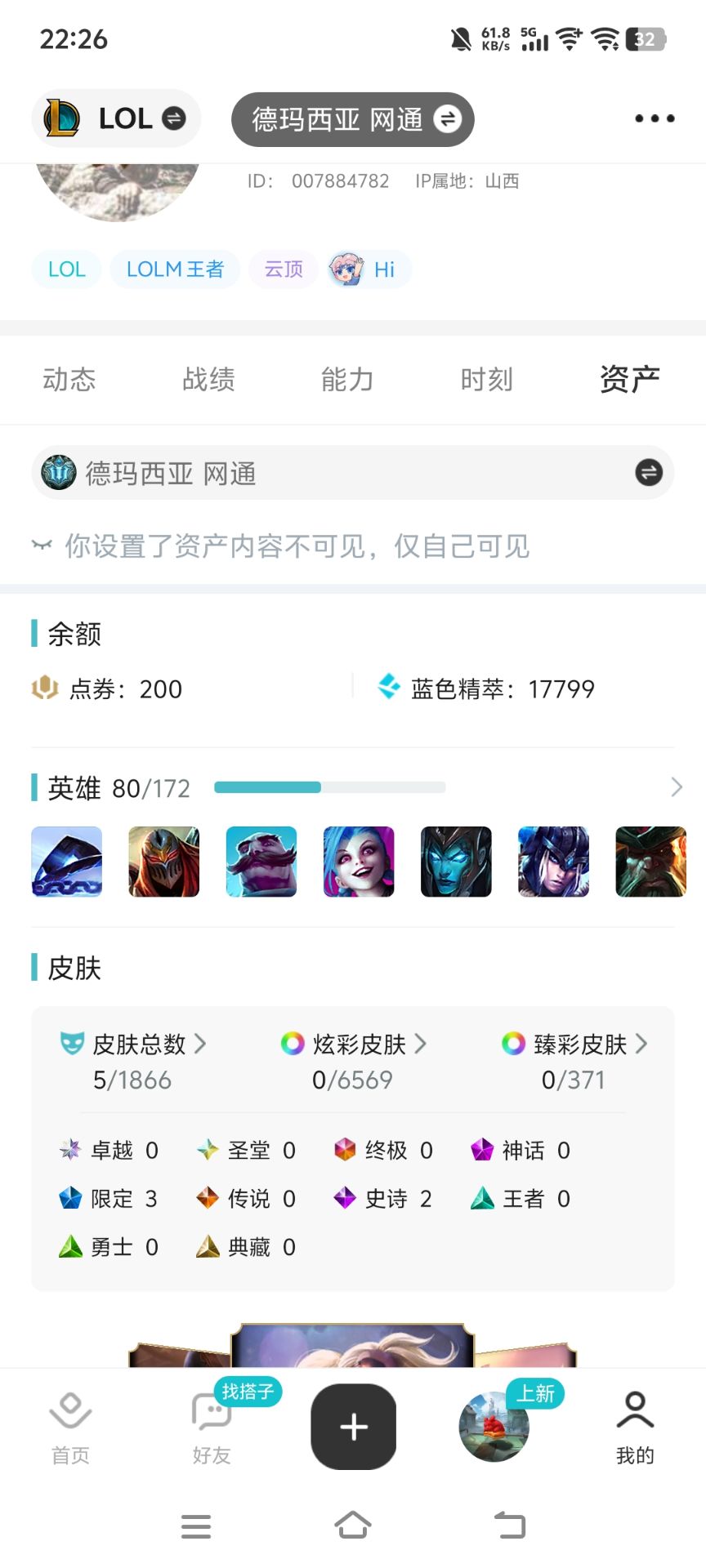Change server via 德玛西亚 网通 pill at top
The image size is (706, 1568).
(x=353, y=120)
